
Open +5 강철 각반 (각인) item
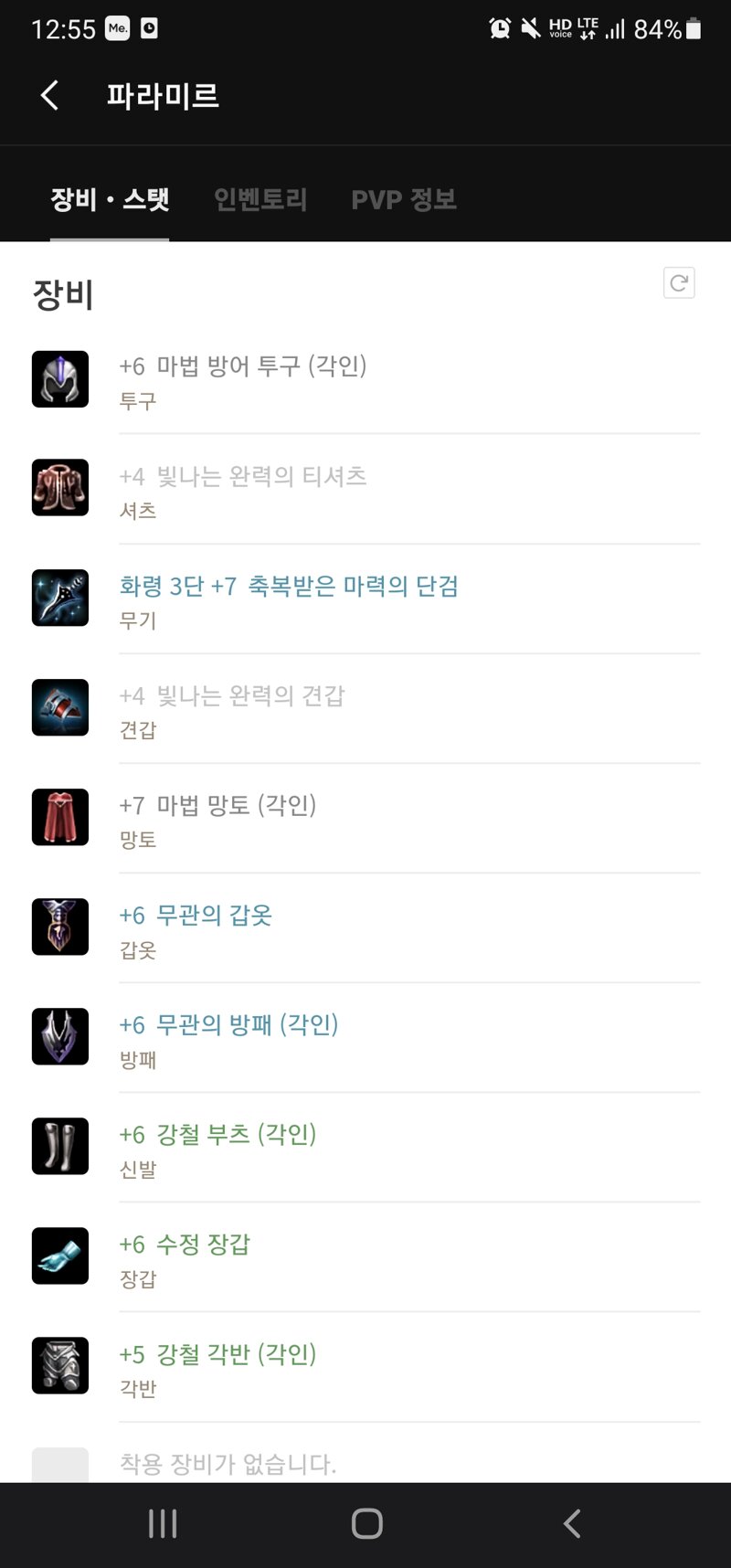[365, 1366]
